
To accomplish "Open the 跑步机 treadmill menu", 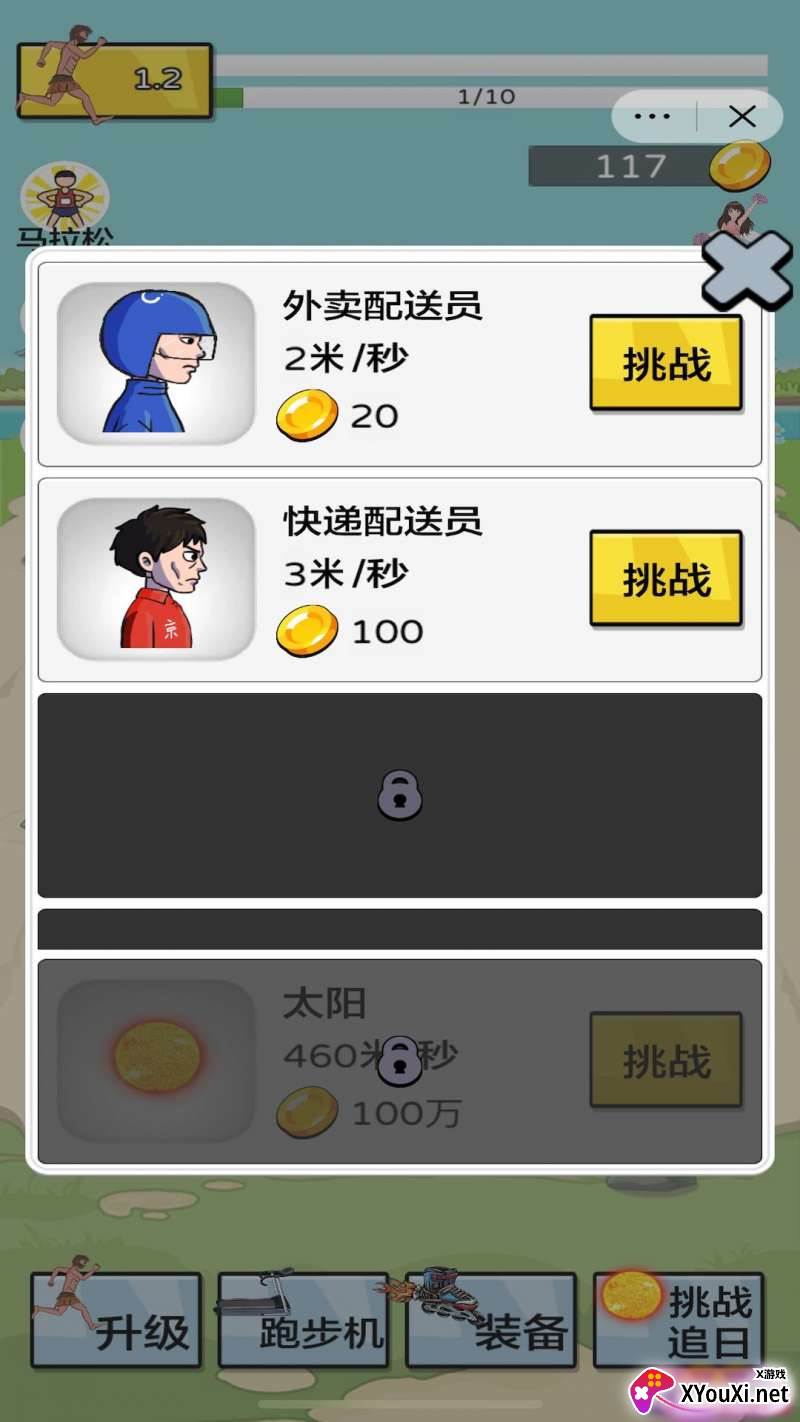I will pos(303,1320).
